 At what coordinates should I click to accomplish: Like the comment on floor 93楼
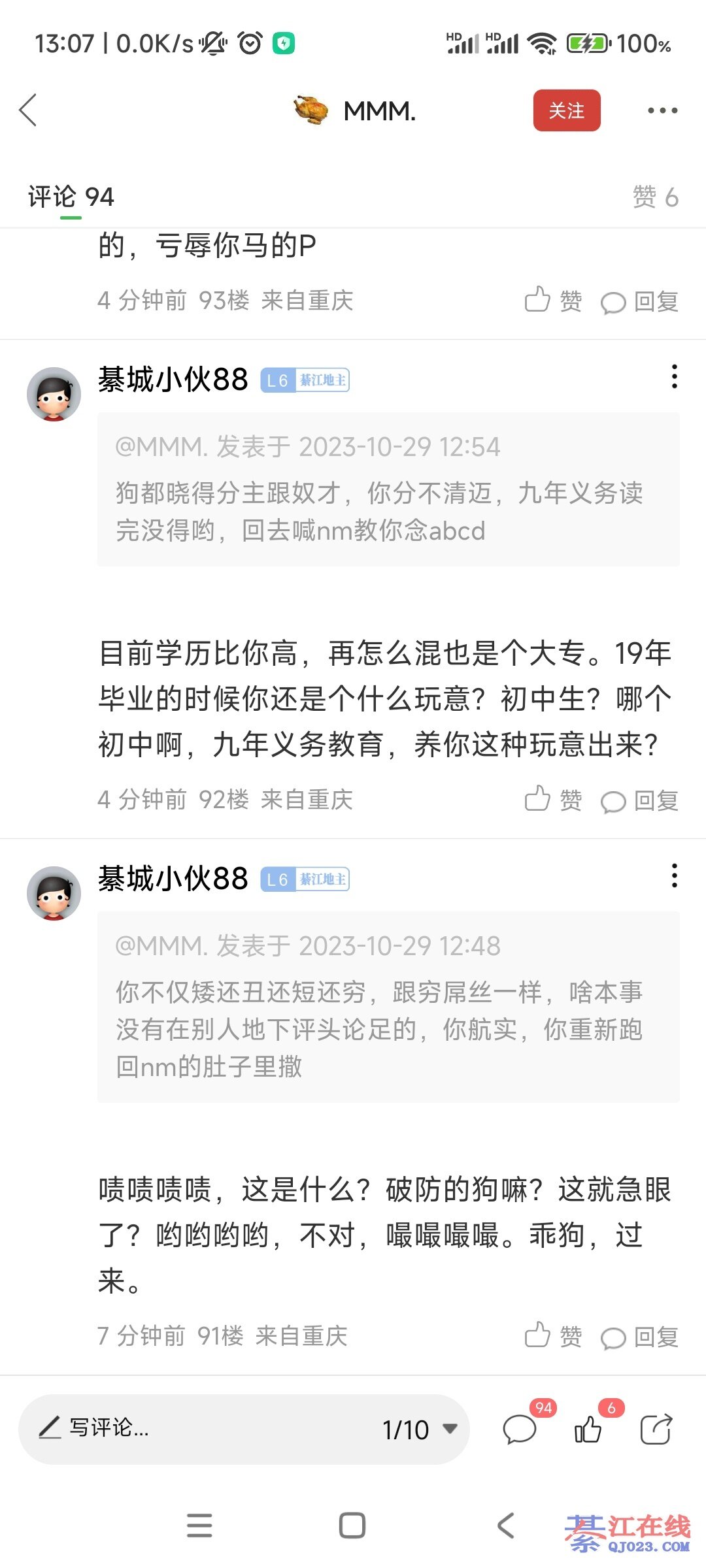553,301
